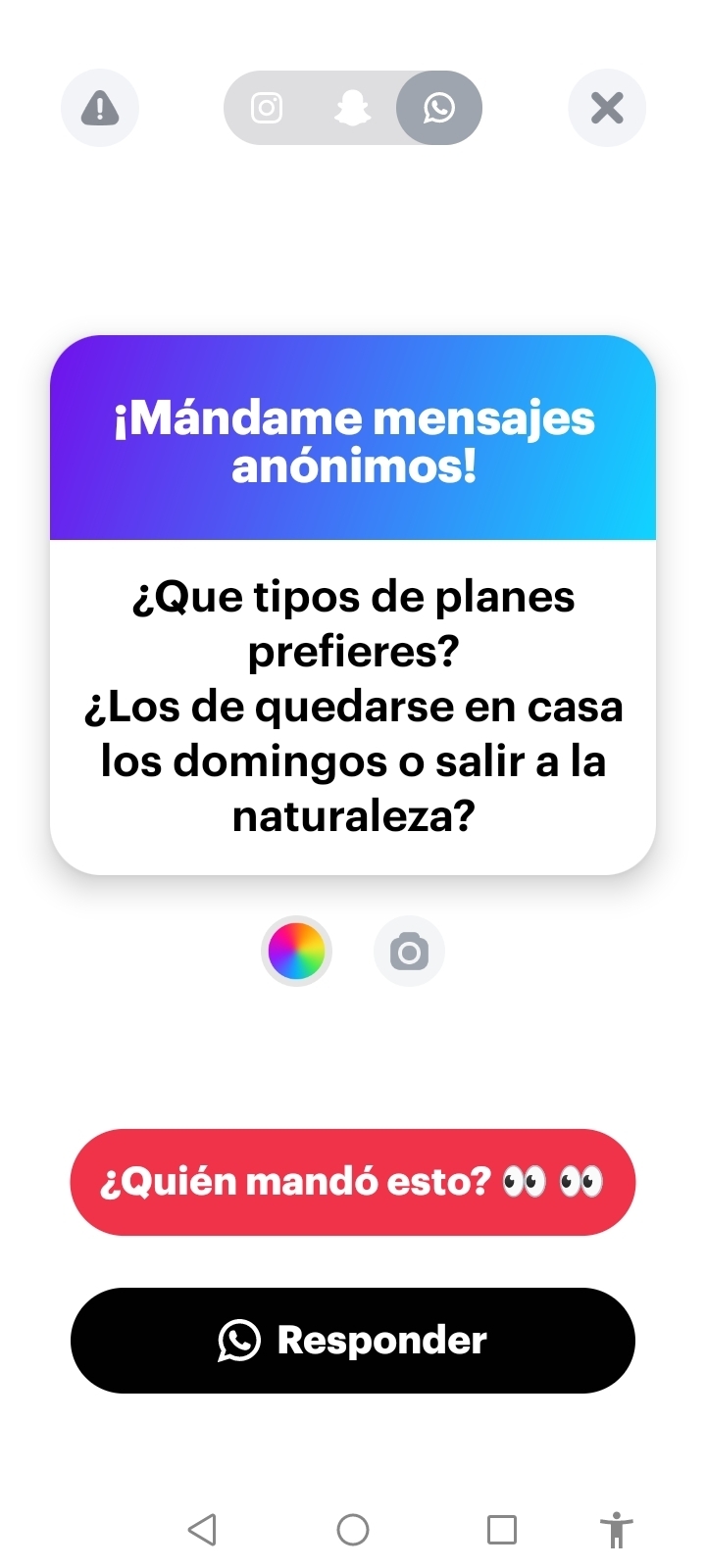Viewport: 706px width, 1568px height.
Task: Select the WhatsApp sharing option
Action: 438,108
